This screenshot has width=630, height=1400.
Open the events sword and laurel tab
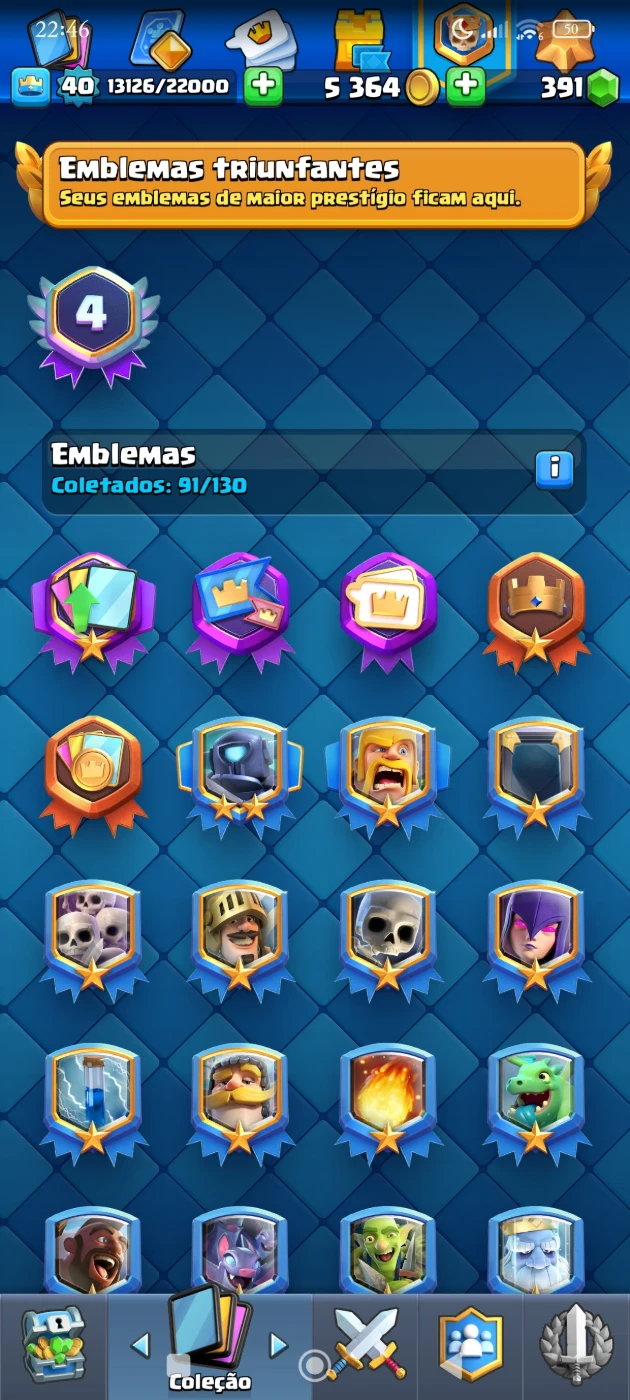576,1346
